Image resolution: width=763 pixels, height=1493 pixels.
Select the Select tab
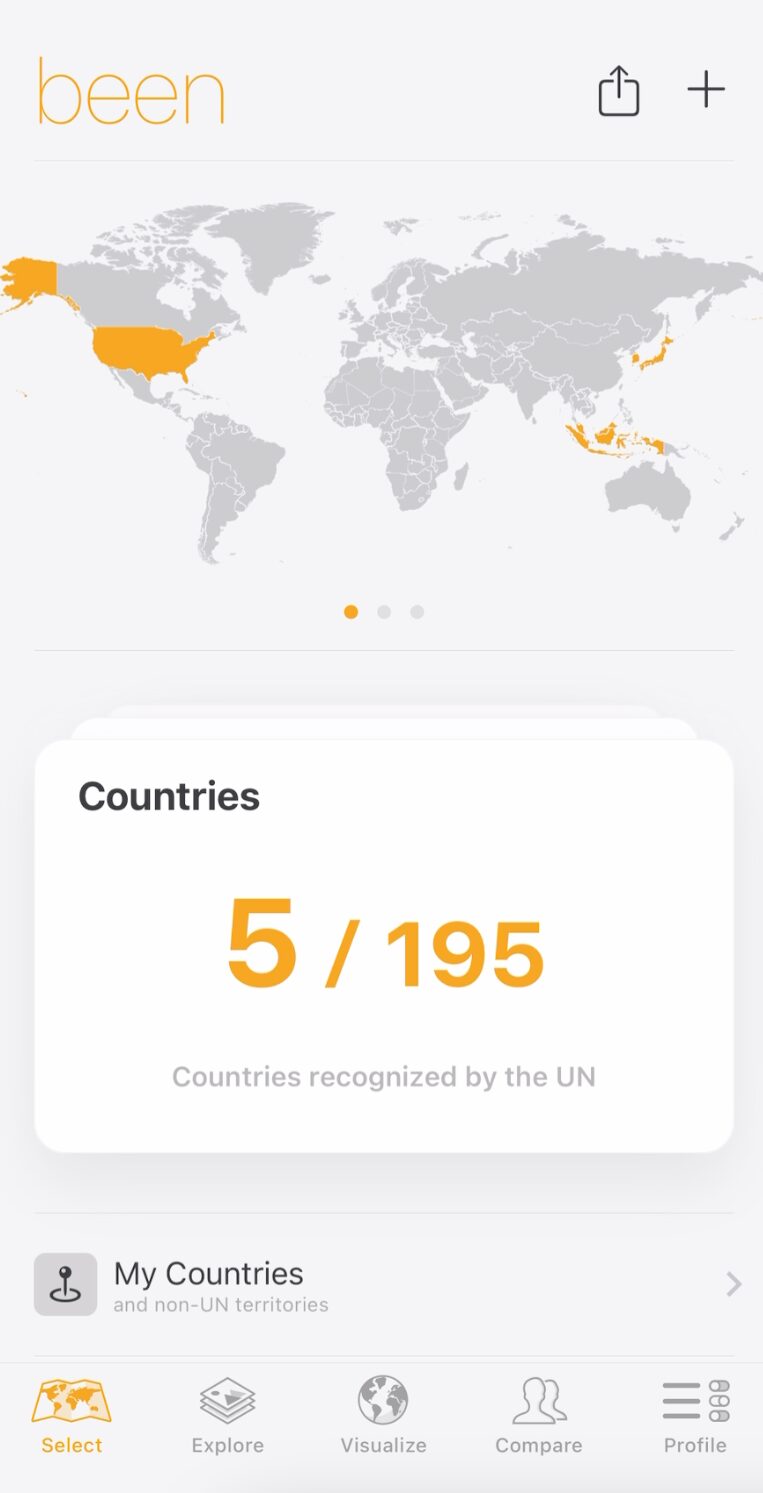[x=72, y=1416]
